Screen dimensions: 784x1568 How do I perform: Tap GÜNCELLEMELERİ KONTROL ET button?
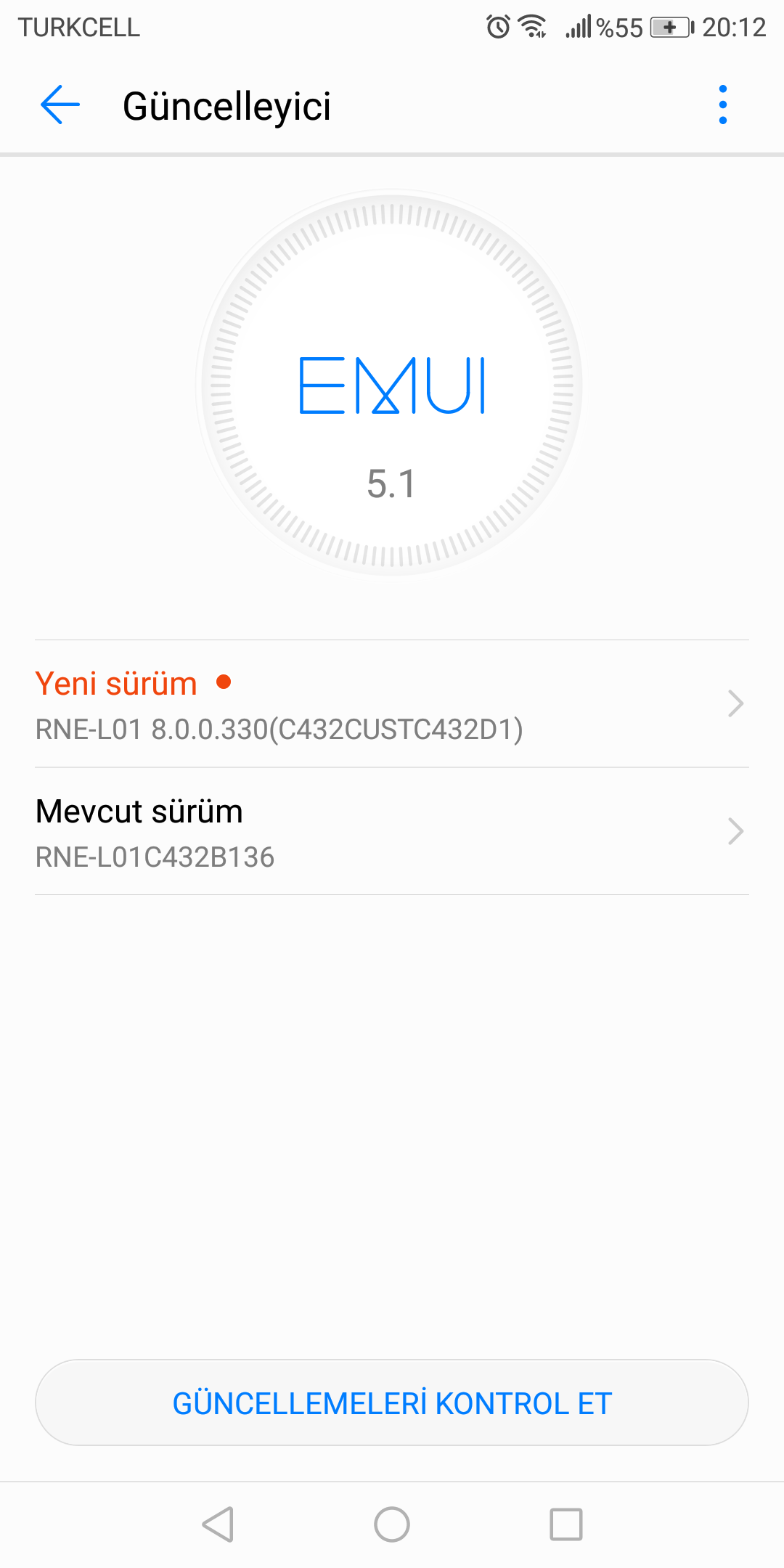tap(392, 1403)
